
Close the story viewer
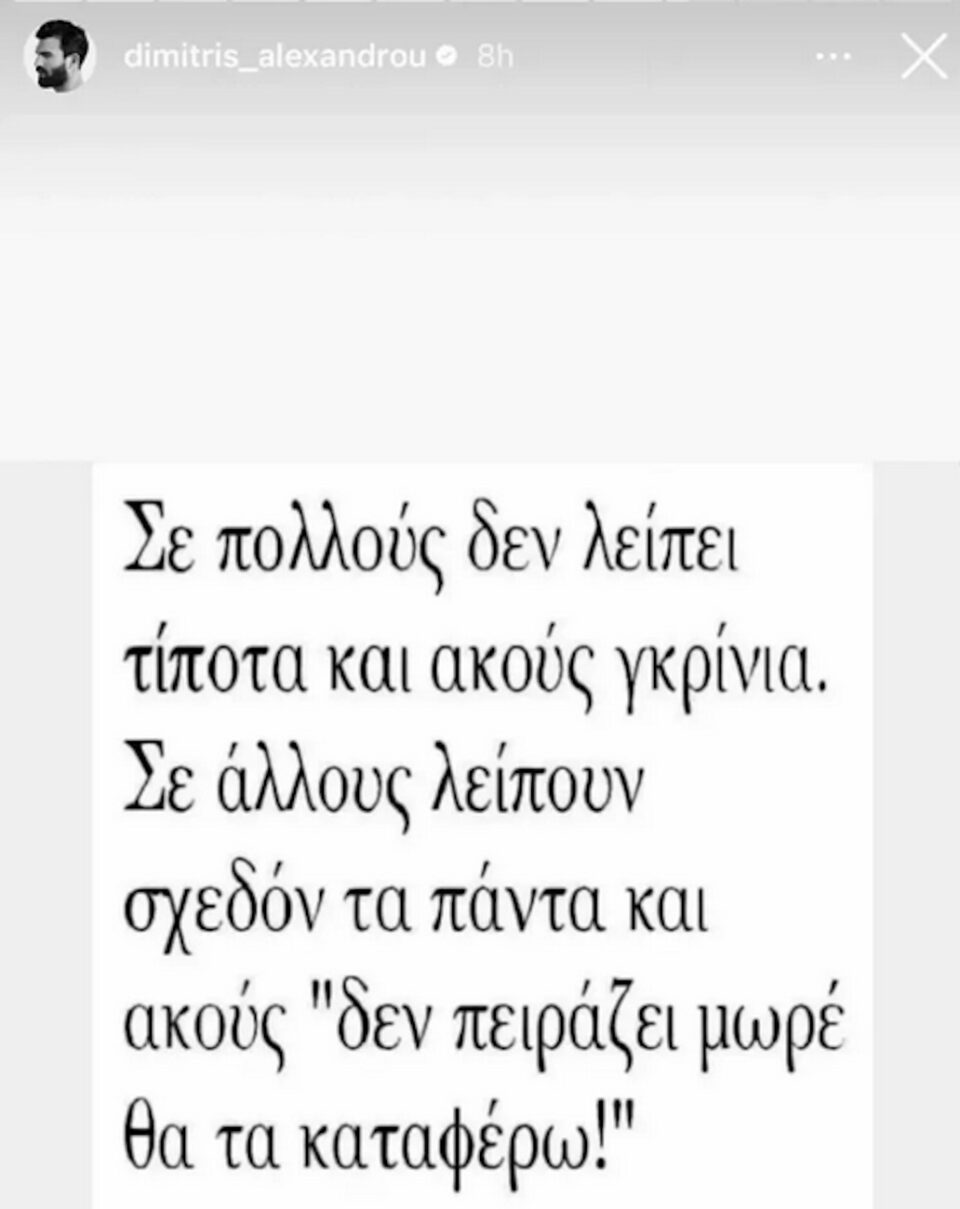tap(922, 56)
